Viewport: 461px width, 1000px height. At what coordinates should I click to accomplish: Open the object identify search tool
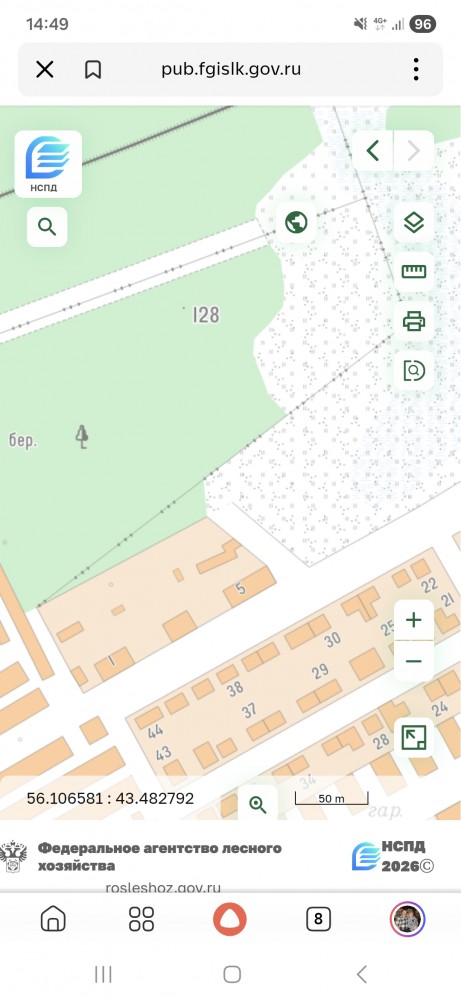[x=414, y=370]
